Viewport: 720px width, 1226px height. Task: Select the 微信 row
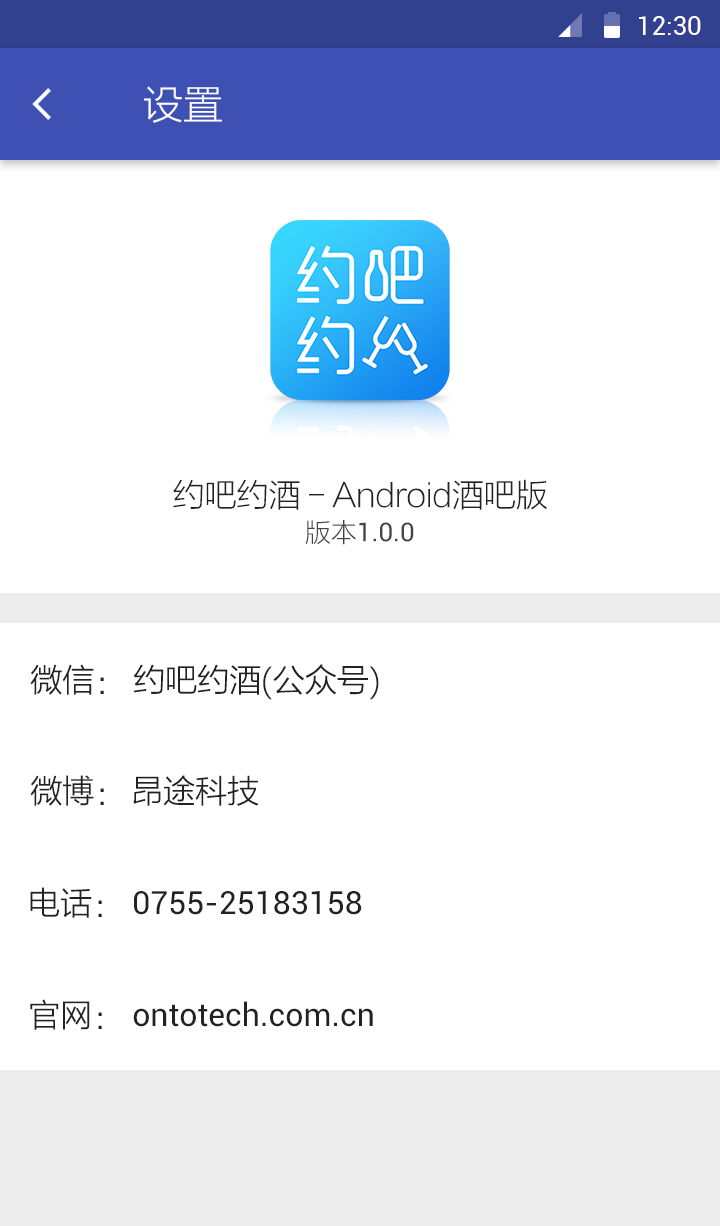pos(360,680)
